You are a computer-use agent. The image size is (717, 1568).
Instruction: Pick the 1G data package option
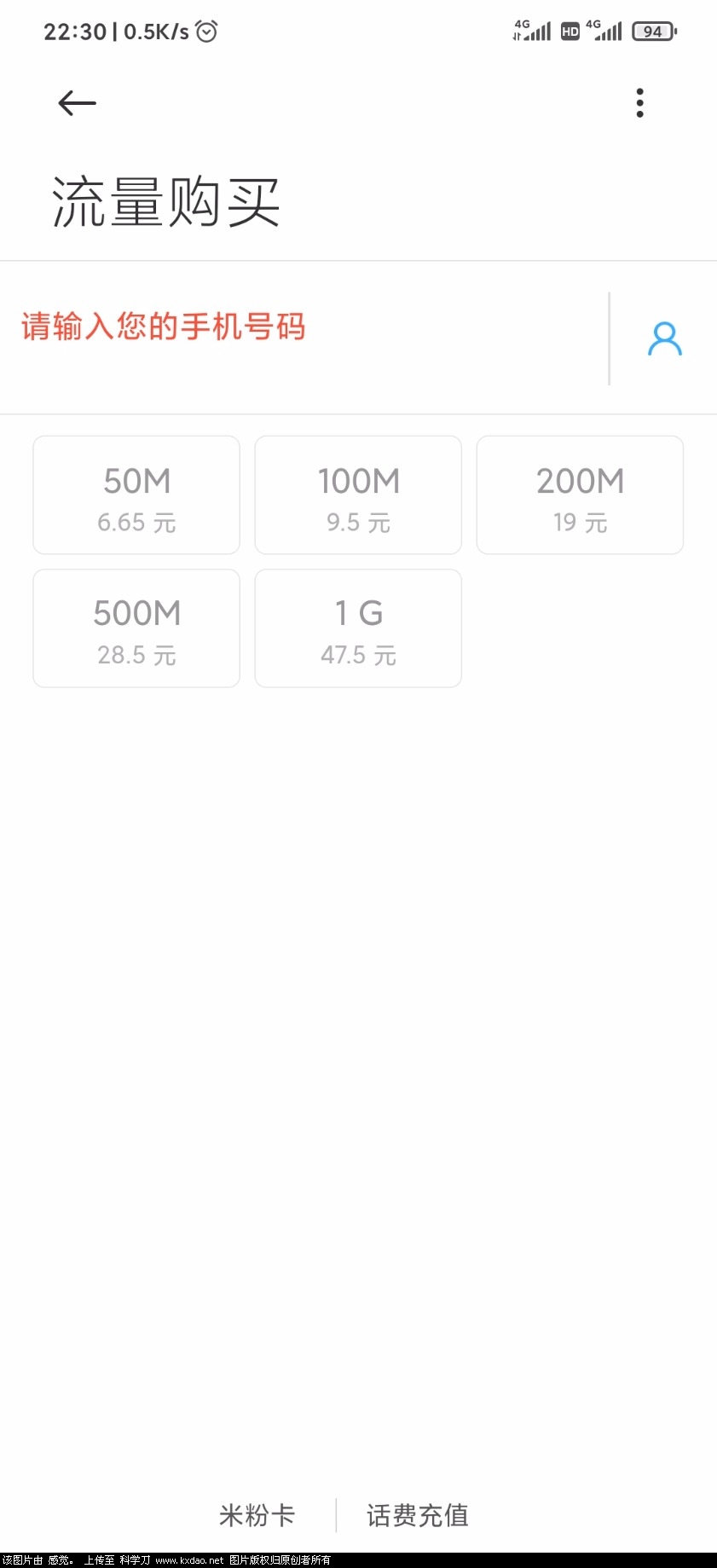click(x=357, y=628)
